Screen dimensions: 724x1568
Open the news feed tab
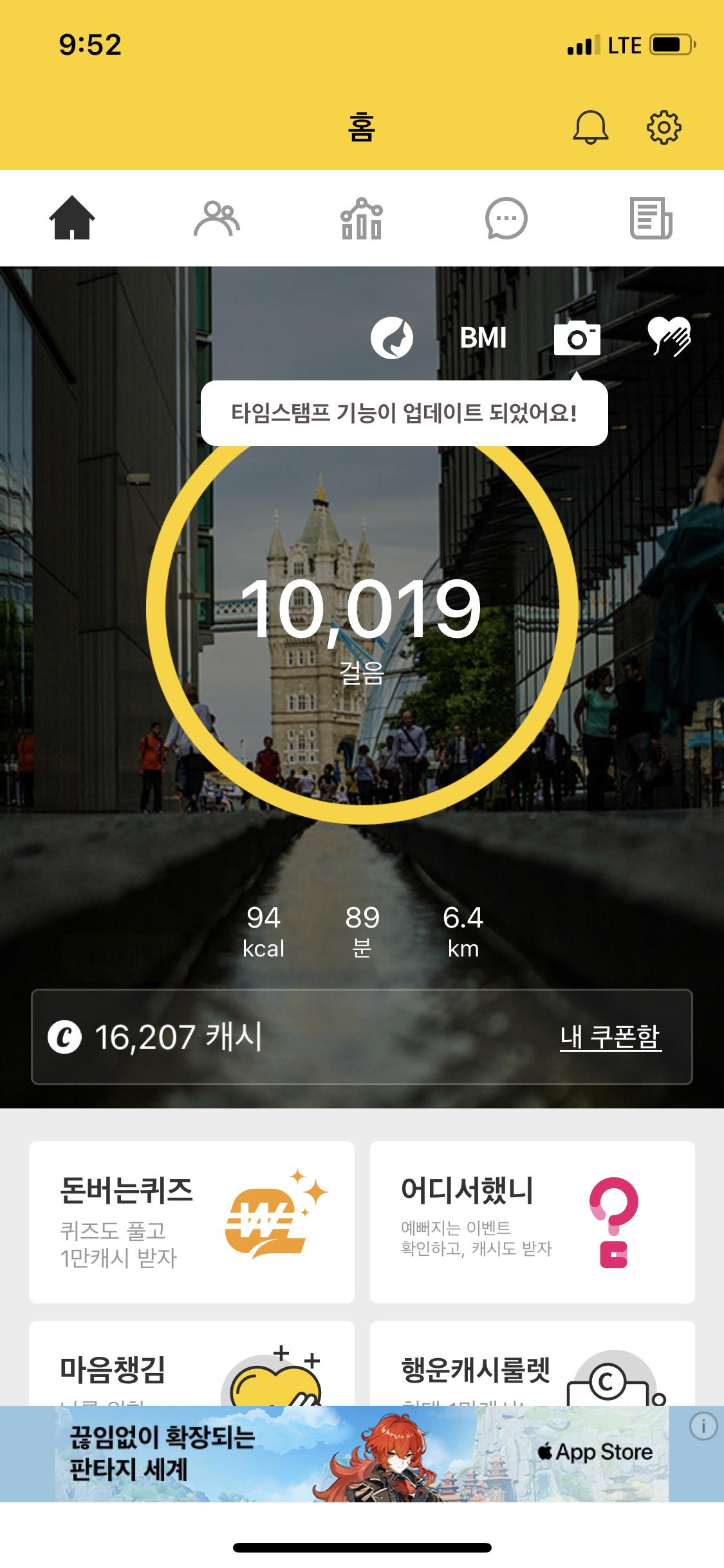651,218
